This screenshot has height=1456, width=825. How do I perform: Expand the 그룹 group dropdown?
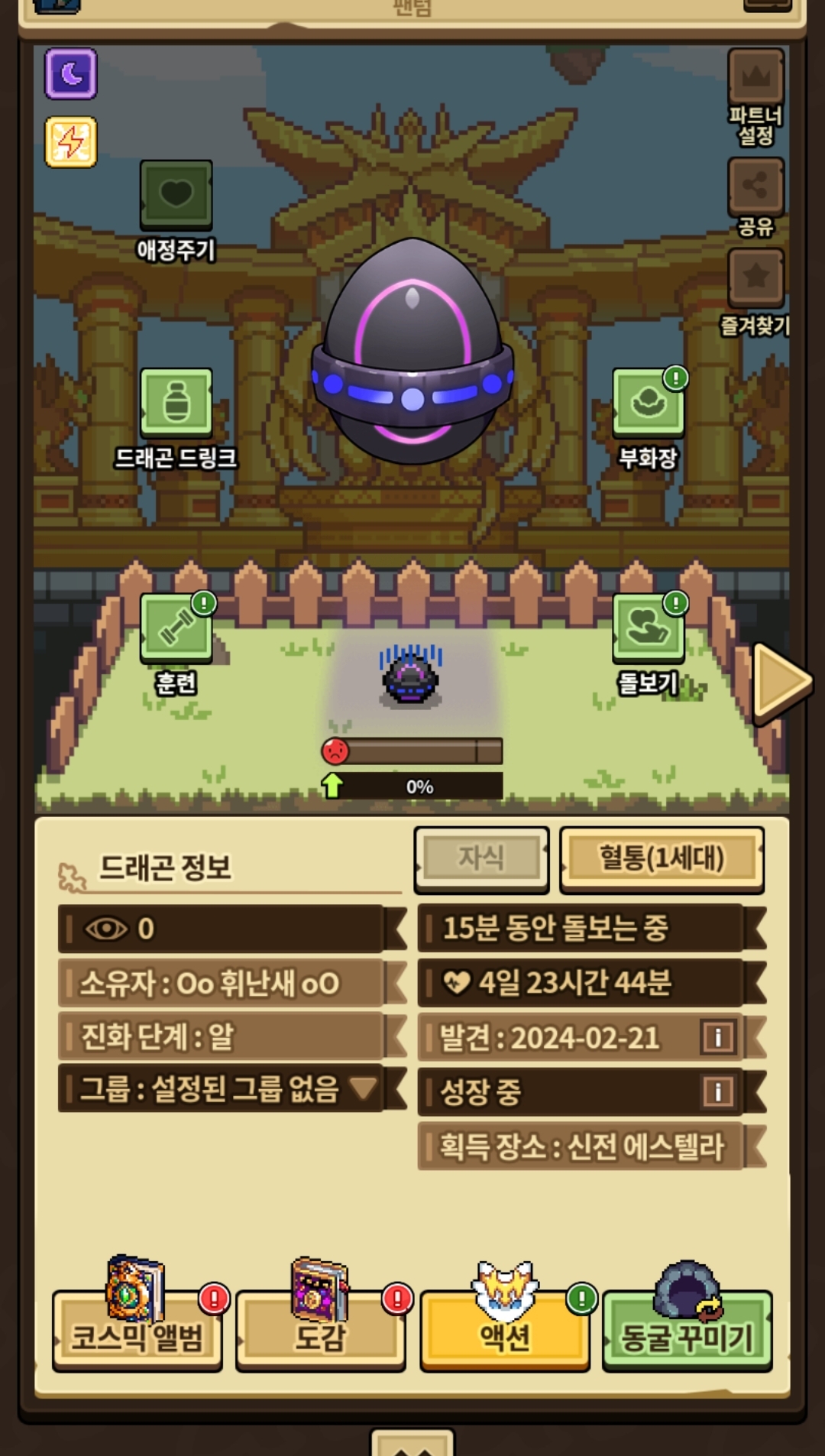point(363,1088)
